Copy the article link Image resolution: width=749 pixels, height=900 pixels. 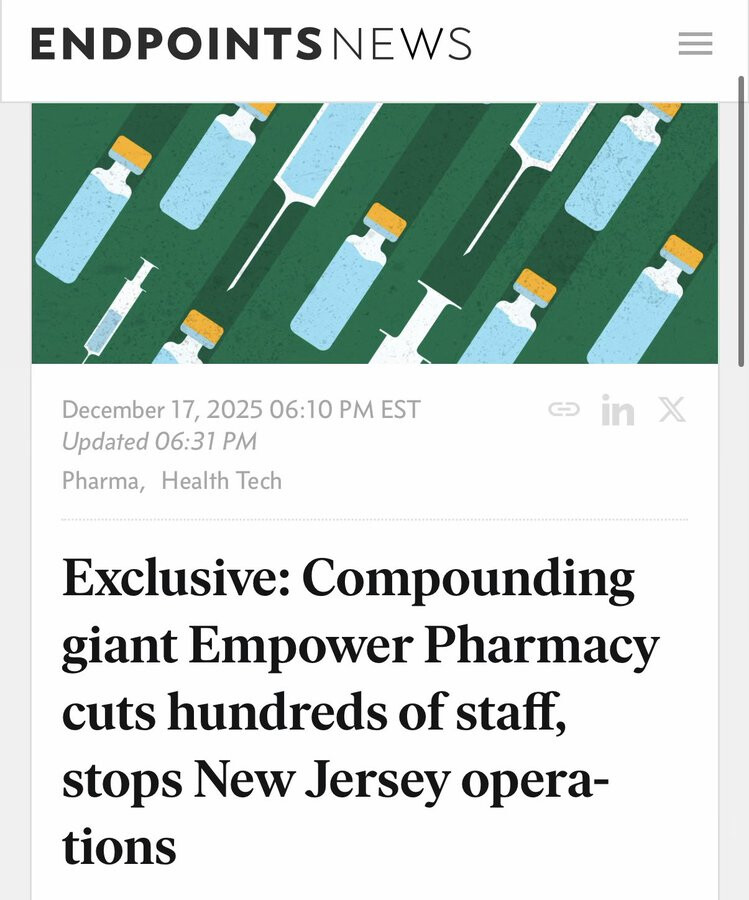(x=564, y=409)
